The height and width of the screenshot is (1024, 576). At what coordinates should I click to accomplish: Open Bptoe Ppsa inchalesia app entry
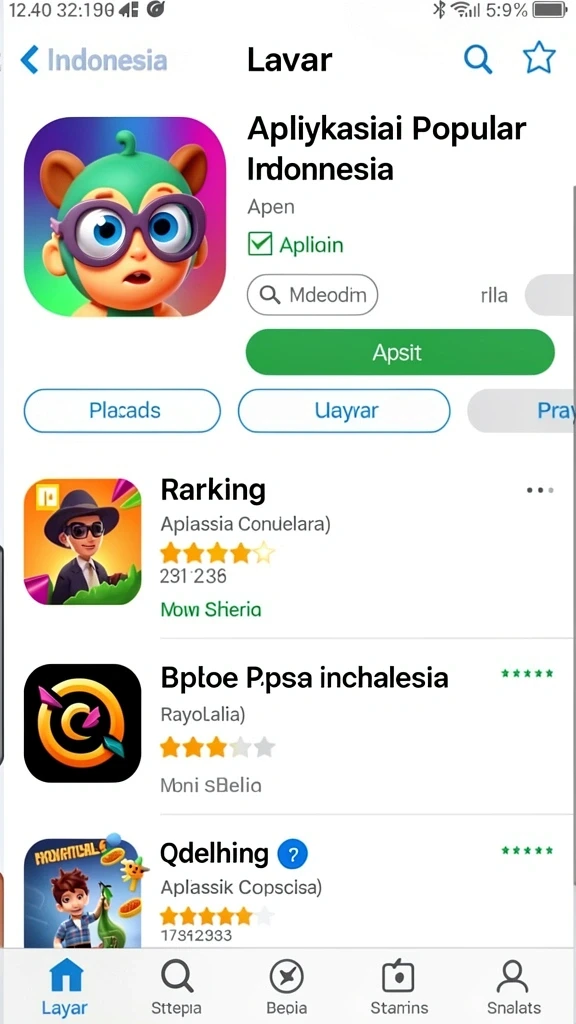(288, 726)
